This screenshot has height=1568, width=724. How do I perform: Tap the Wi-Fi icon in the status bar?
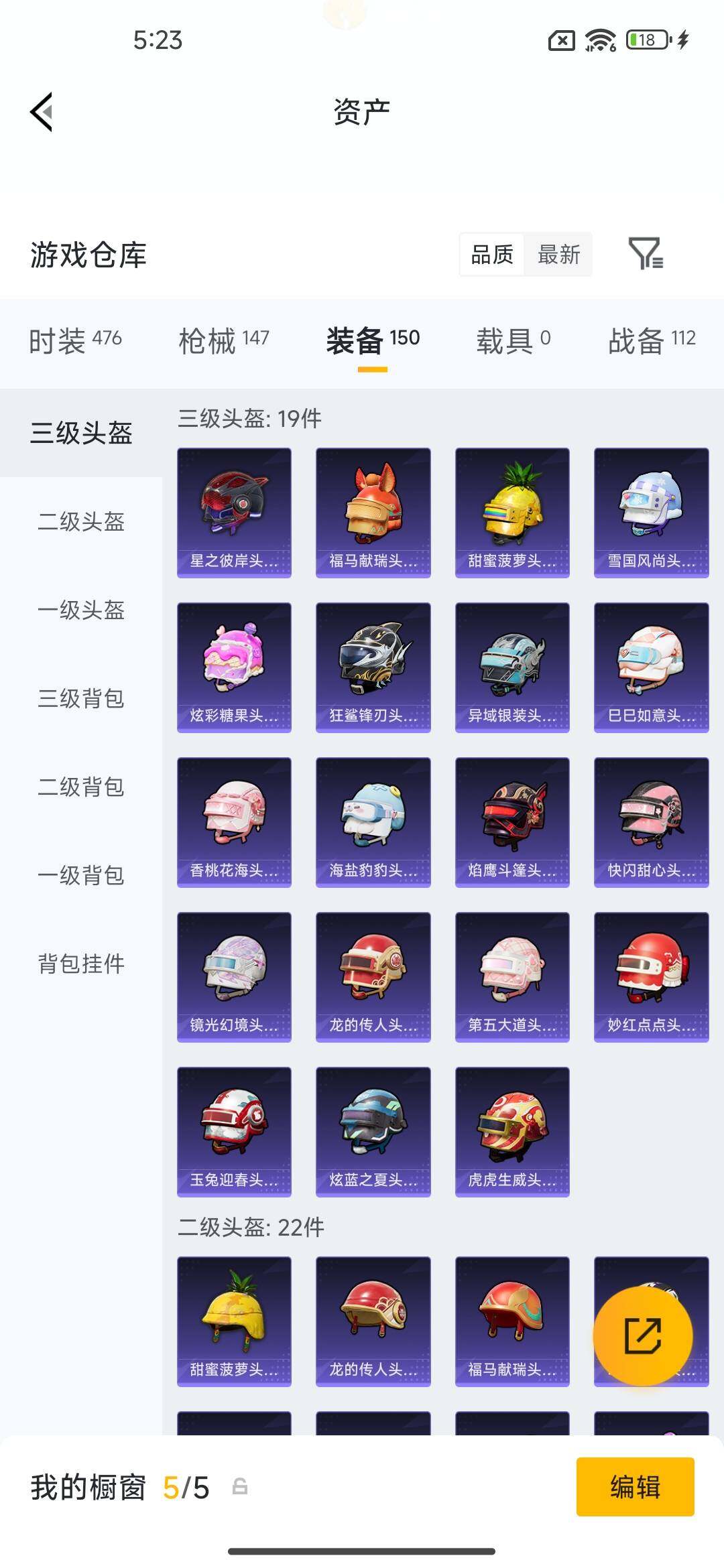point(599,42)
